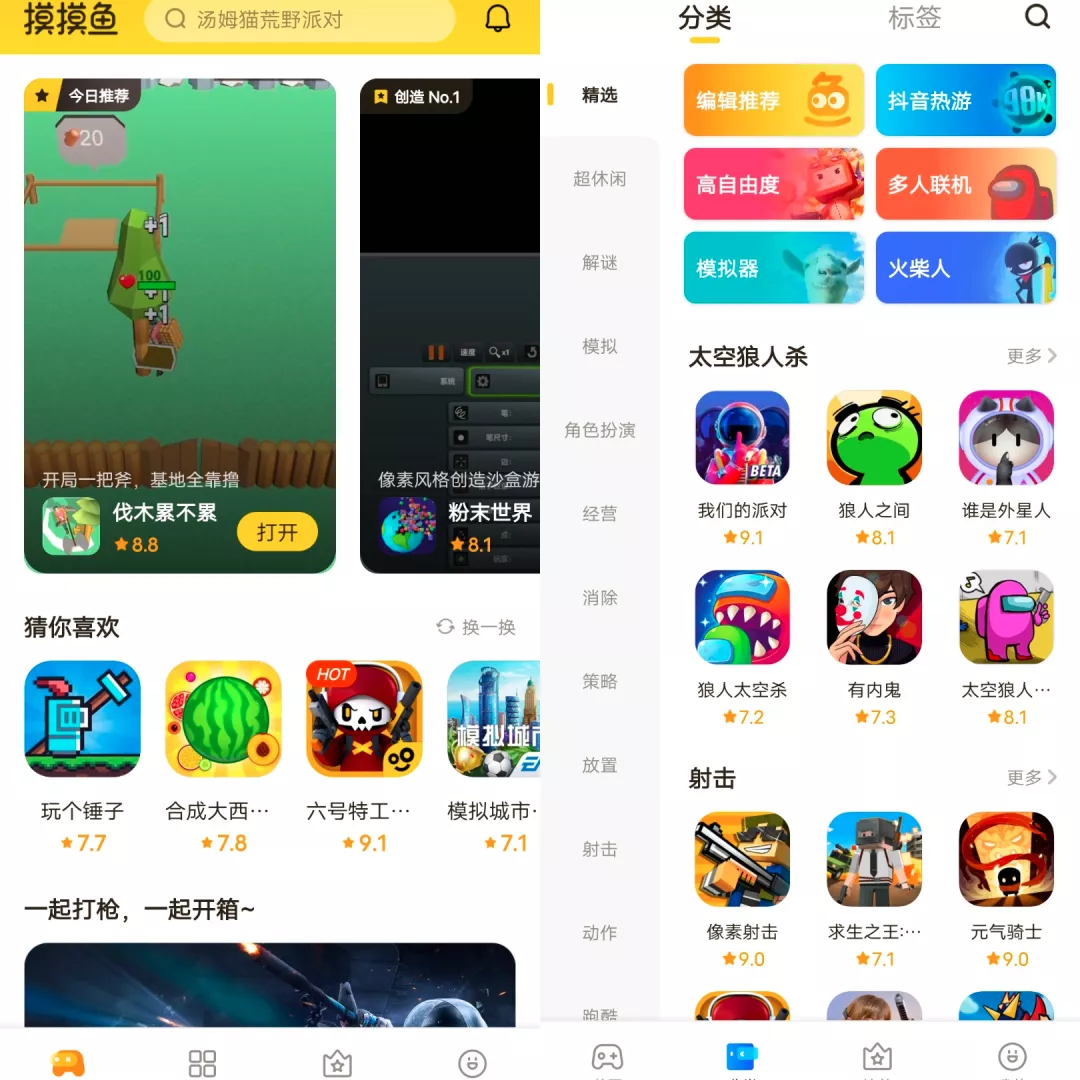Open the 火柴人 collection
The height and width of the screenshot is (1080, 1080).
(x=965, y=268)
